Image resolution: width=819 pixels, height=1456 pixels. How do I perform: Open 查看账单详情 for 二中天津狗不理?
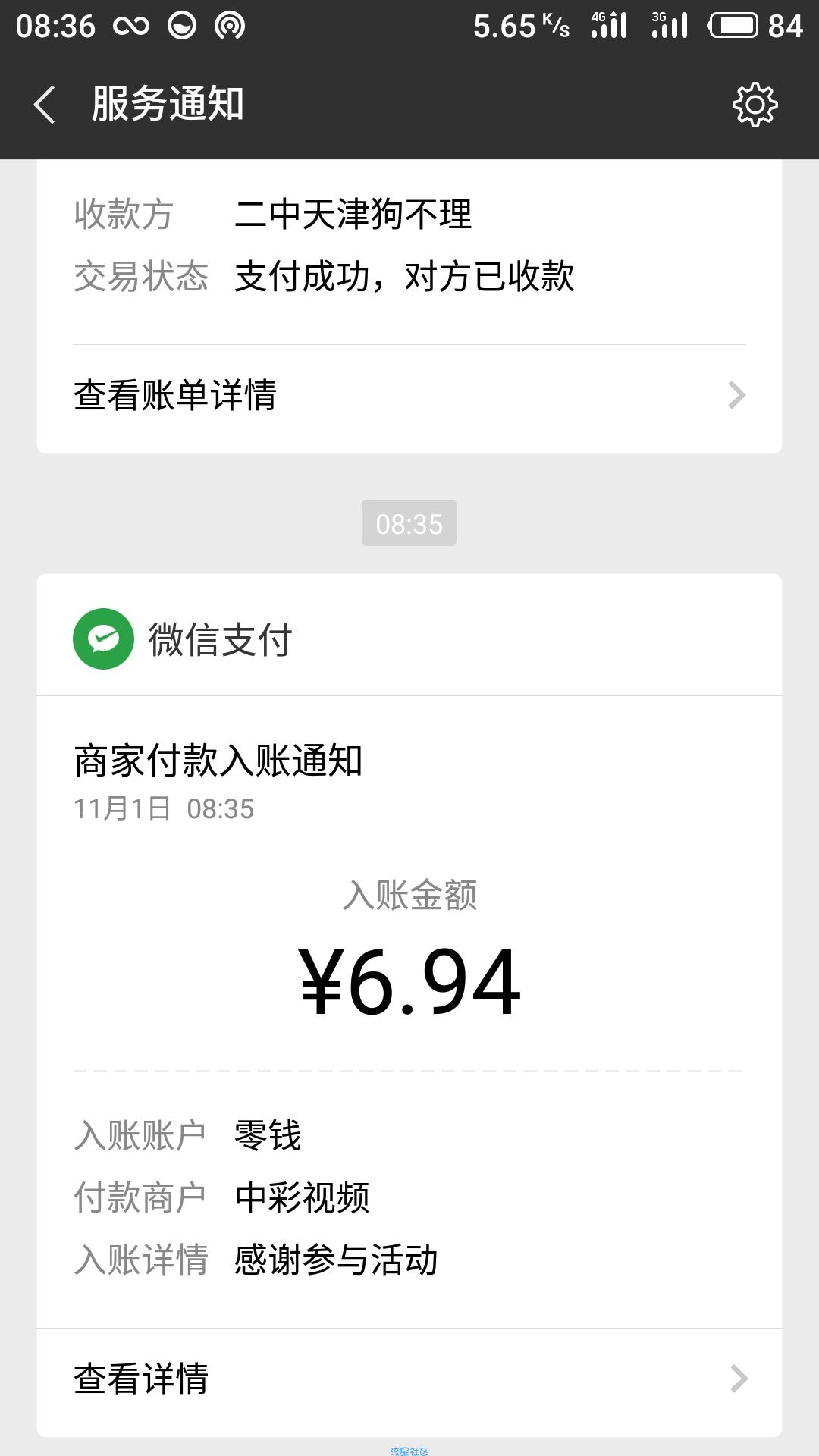[409, 395]
